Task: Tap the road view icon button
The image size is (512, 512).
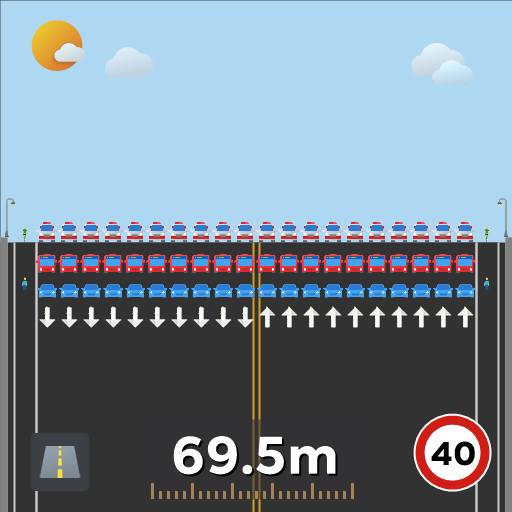Action: (60, 462)
